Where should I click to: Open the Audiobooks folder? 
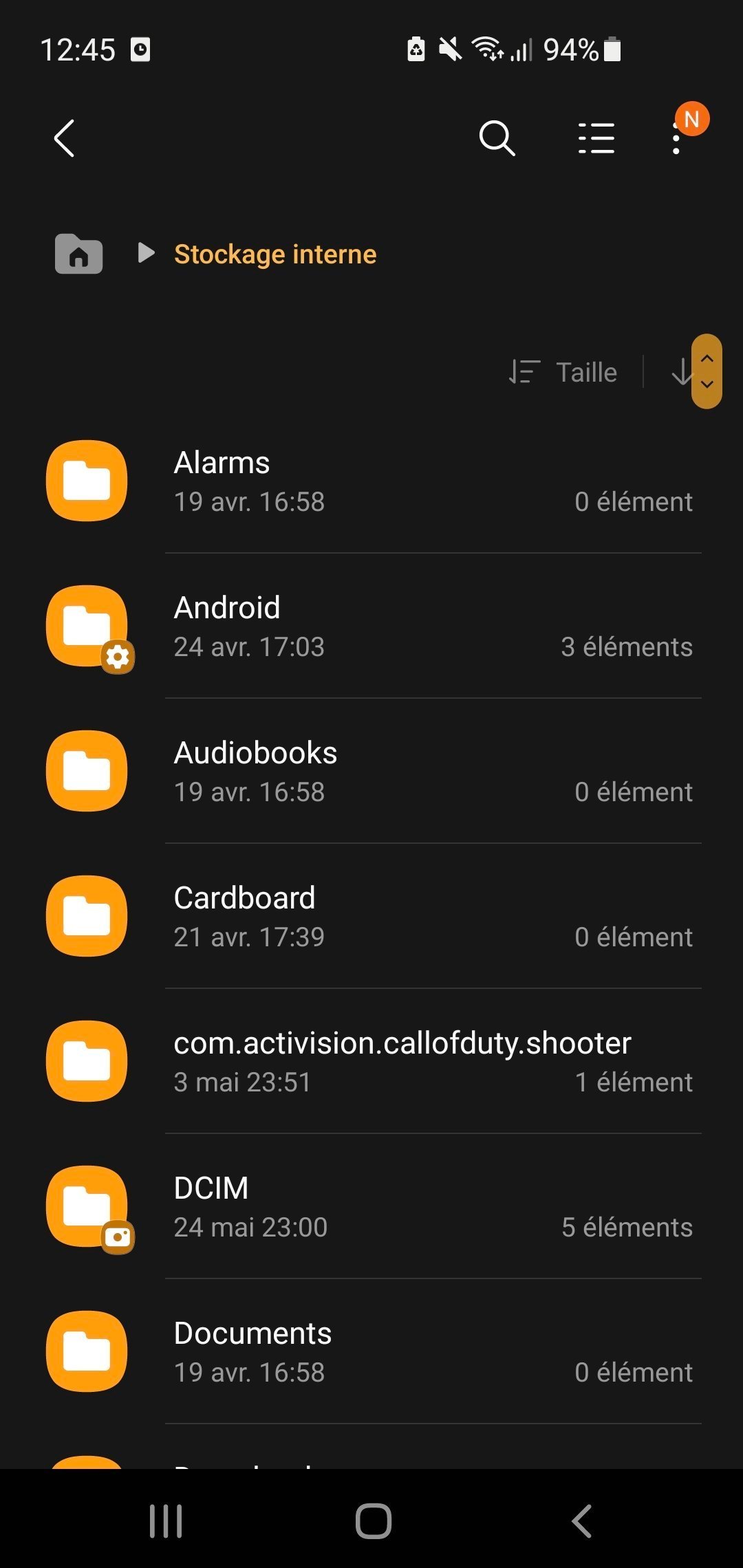click(371, 771)
